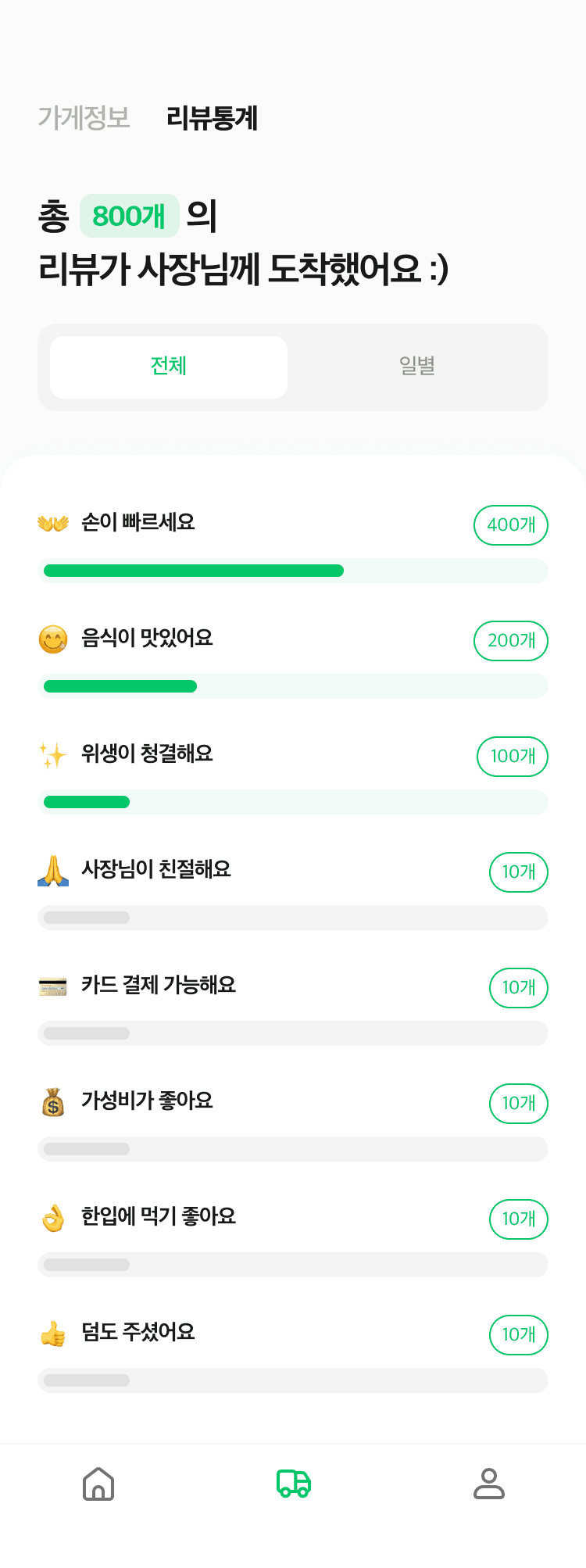Show 전체 review statistics

169,367
